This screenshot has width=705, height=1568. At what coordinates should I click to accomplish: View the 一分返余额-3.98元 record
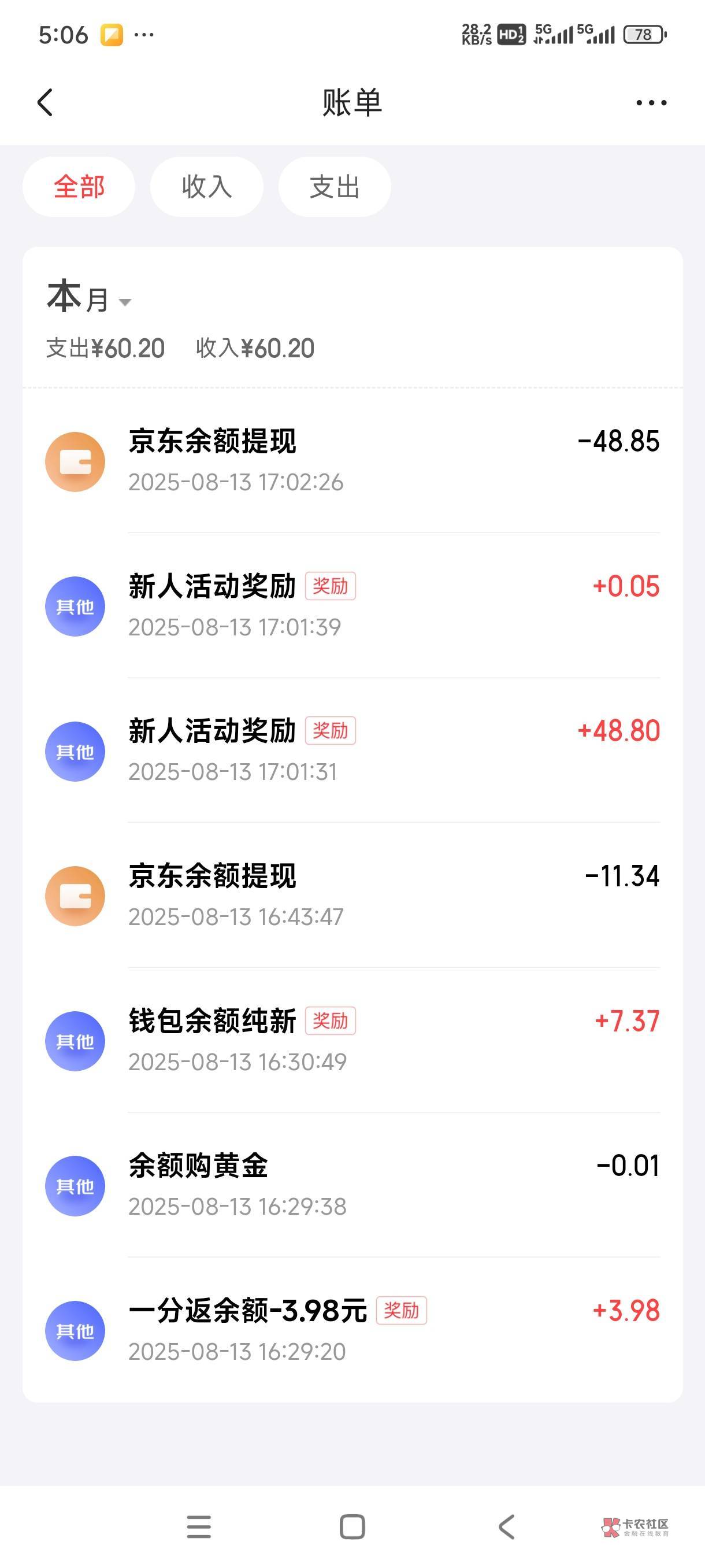[x=353, y=1330]
